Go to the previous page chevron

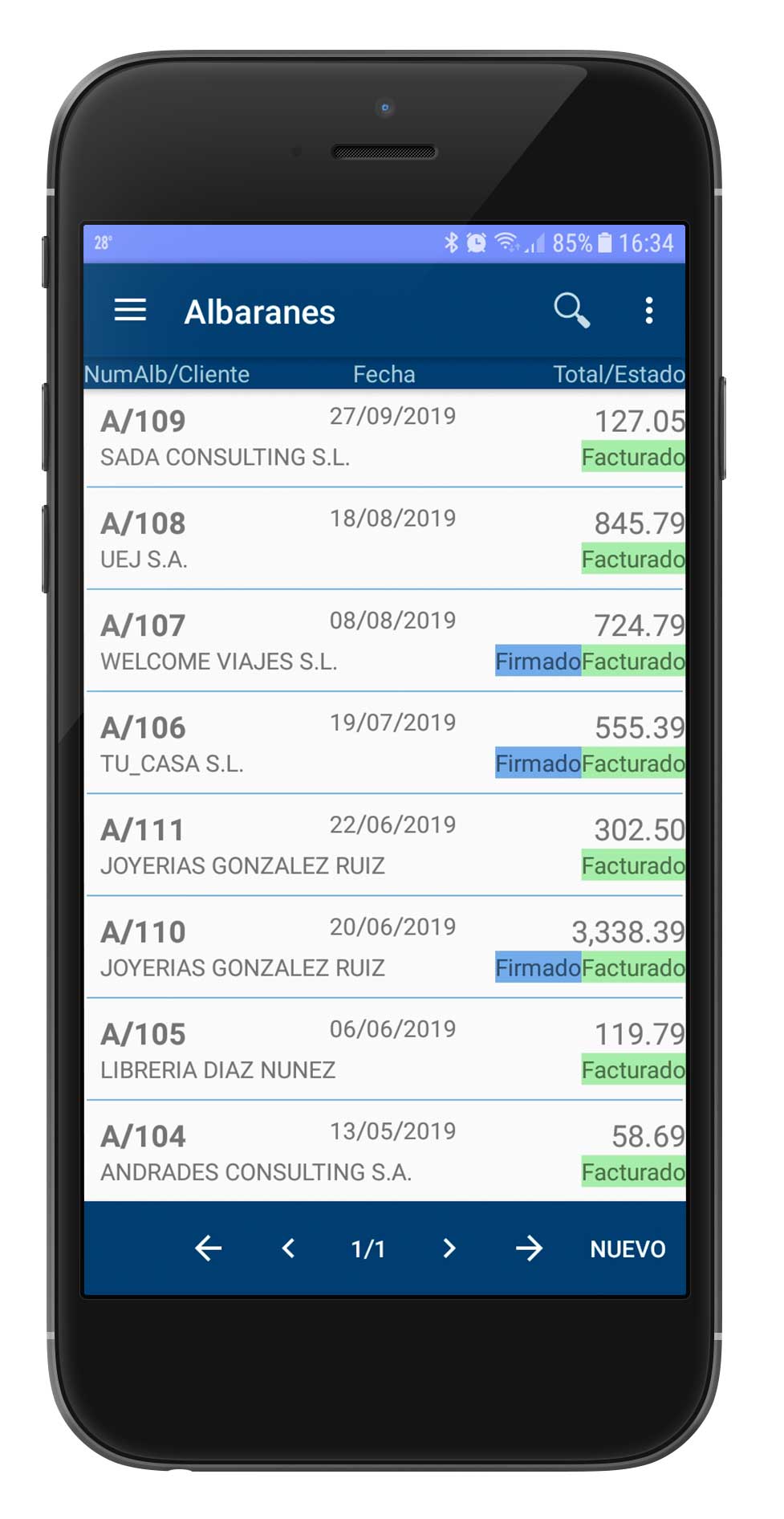coord(289,1248)
